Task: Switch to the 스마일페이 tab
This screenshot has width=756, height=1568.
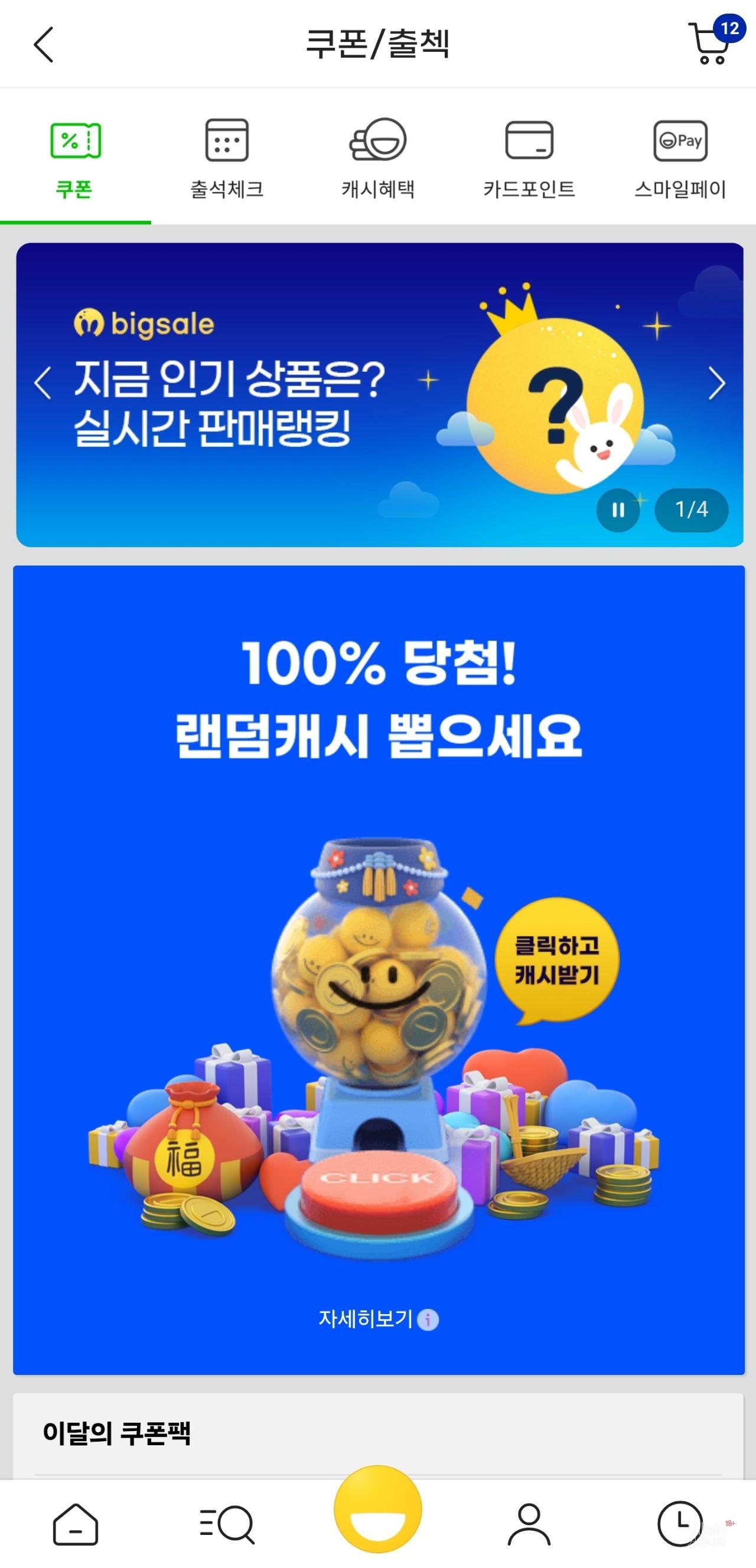Action: (680, 159)
